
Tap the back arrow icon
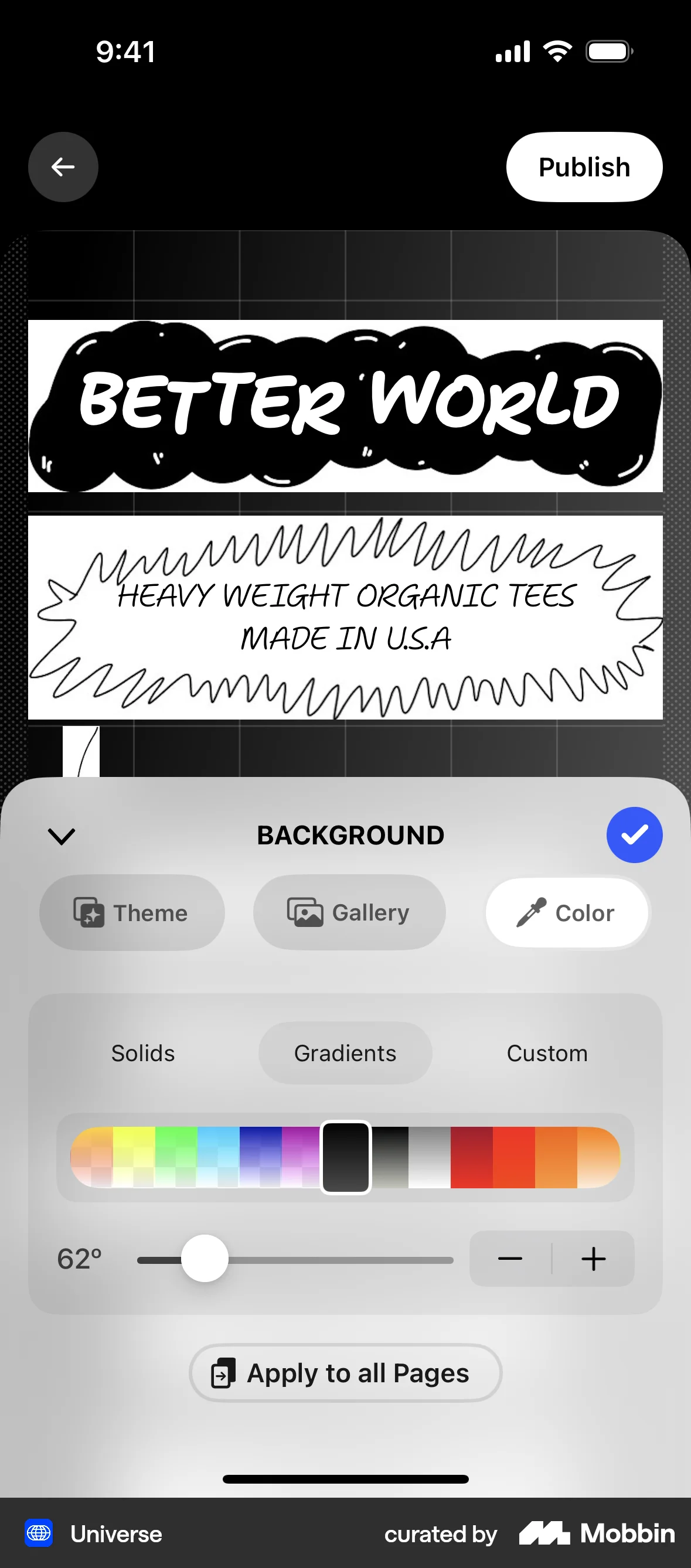[63, 167]
